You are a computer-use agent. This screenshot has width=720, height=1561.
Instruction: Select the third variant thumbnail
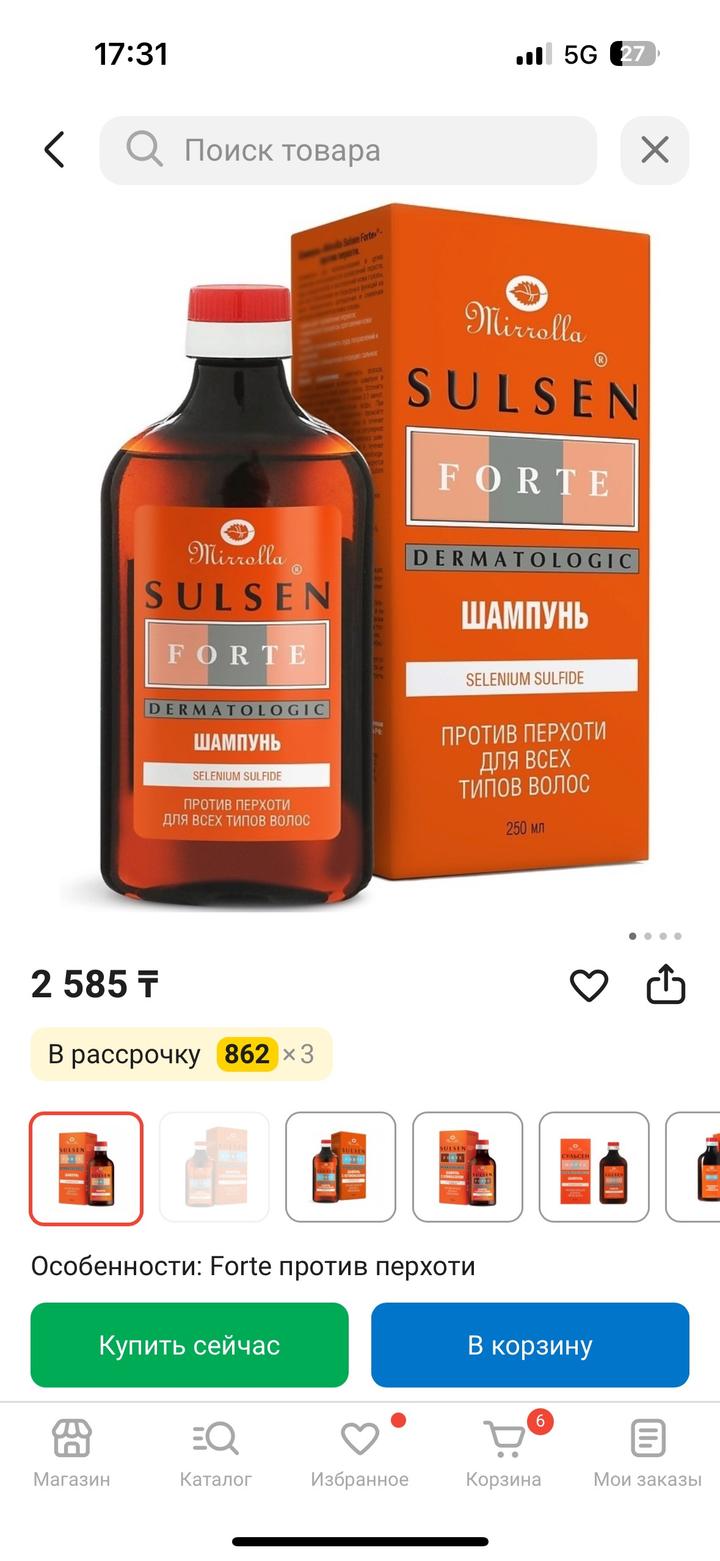[341, 1168]
